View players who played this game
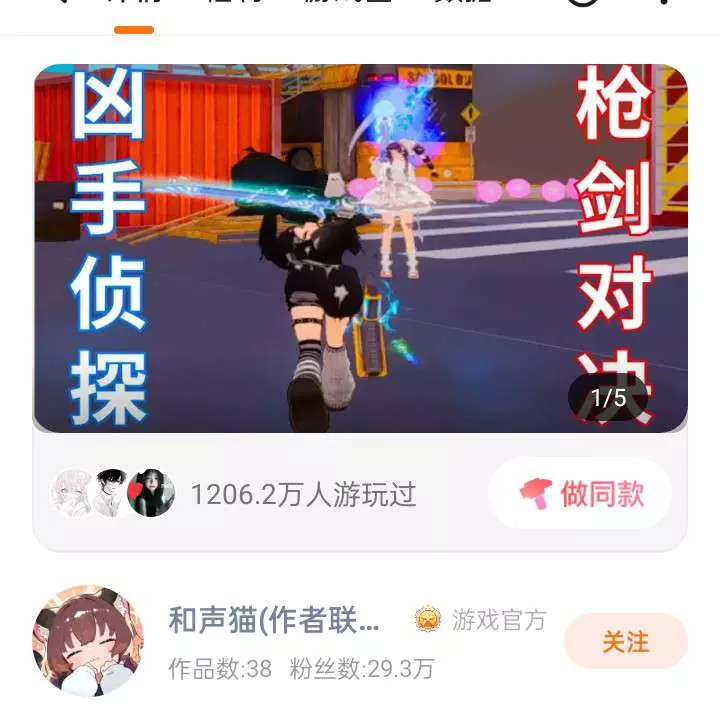The image size is (720, 720). [x=235, y=494]
